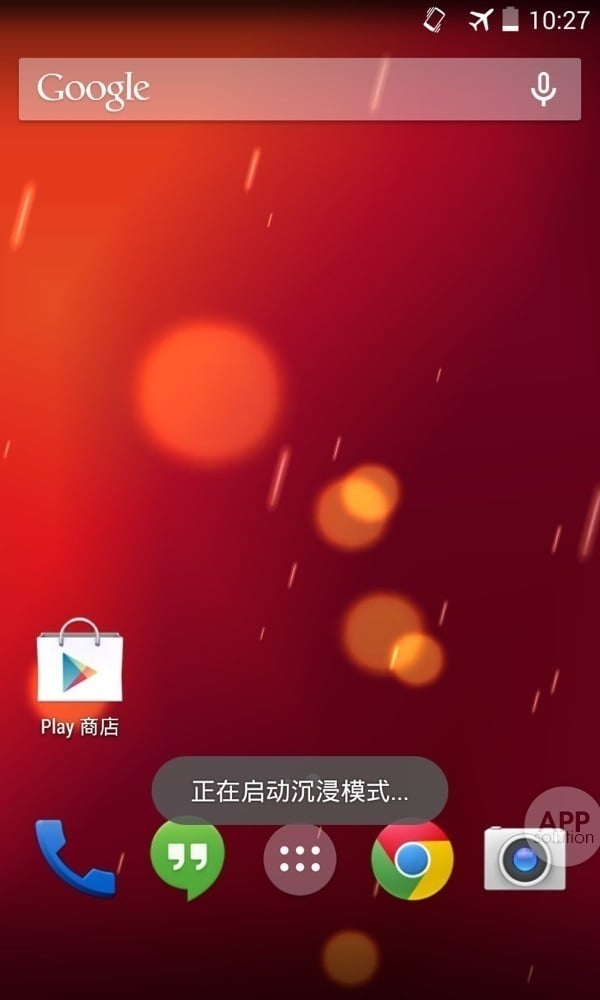Start voice search with the microphone

[x=543, y=89]
